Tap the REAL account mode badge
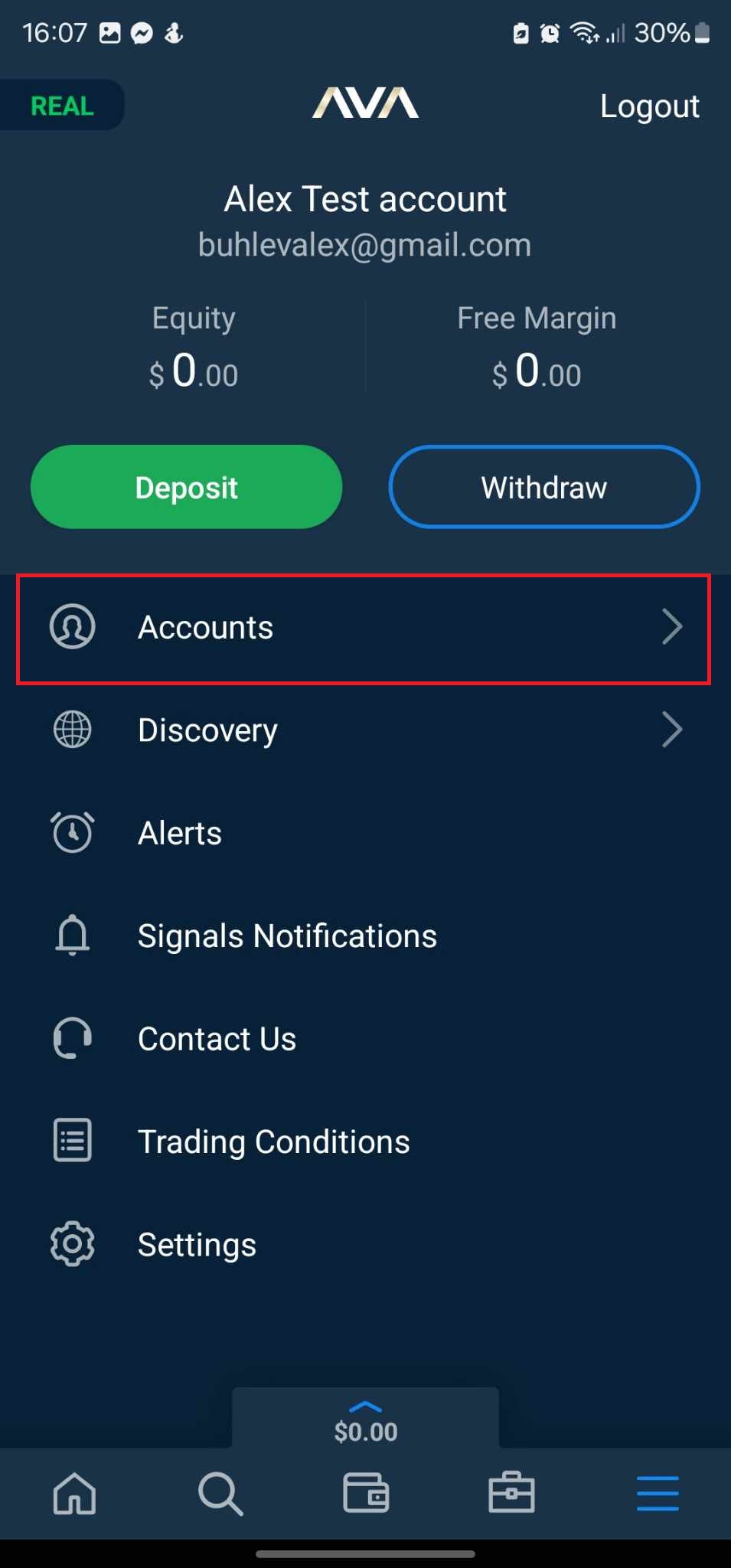Screen dimensions: 731x1568 [x=62, y=106]
